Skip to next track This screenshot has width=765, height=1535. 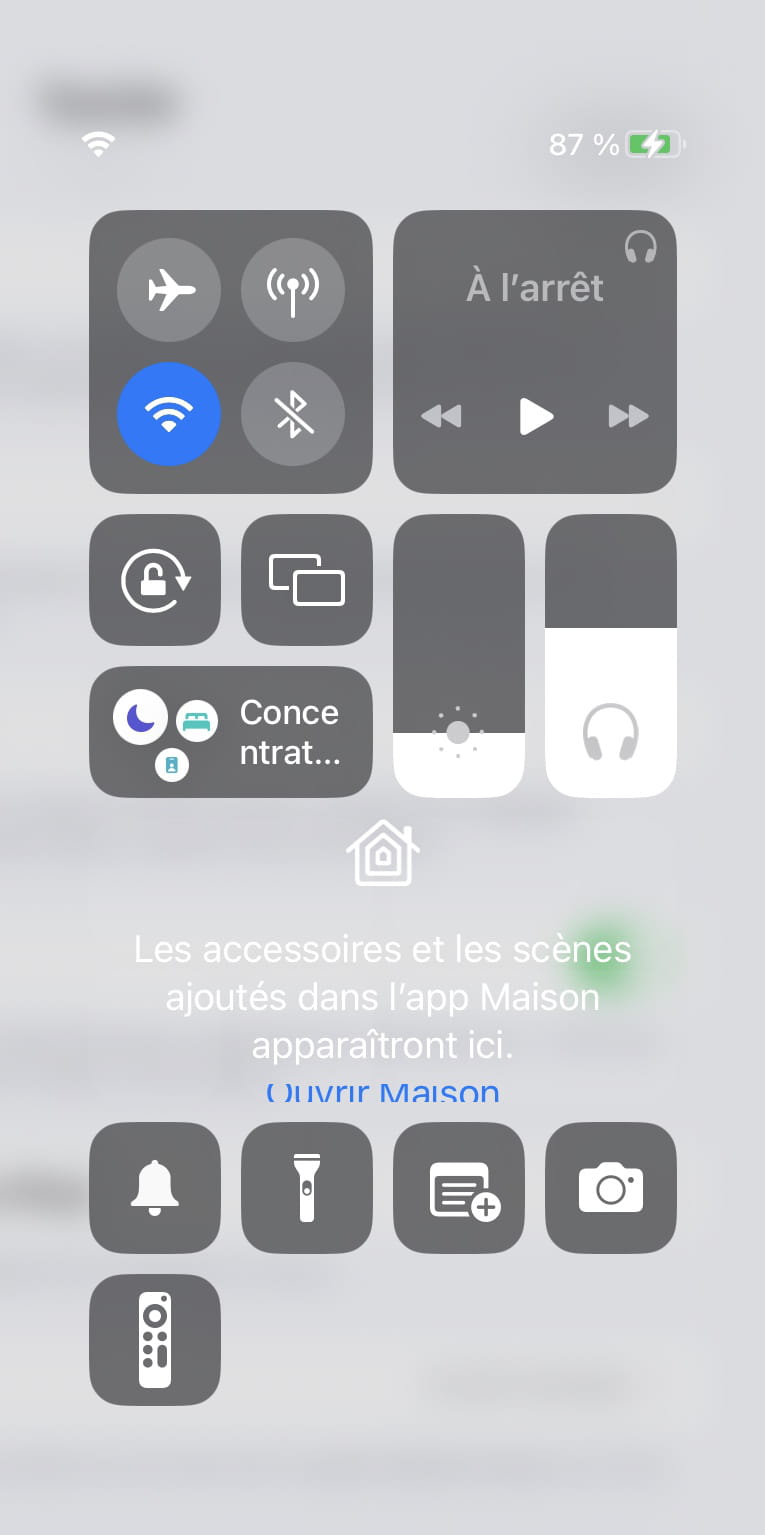[629, 416]
